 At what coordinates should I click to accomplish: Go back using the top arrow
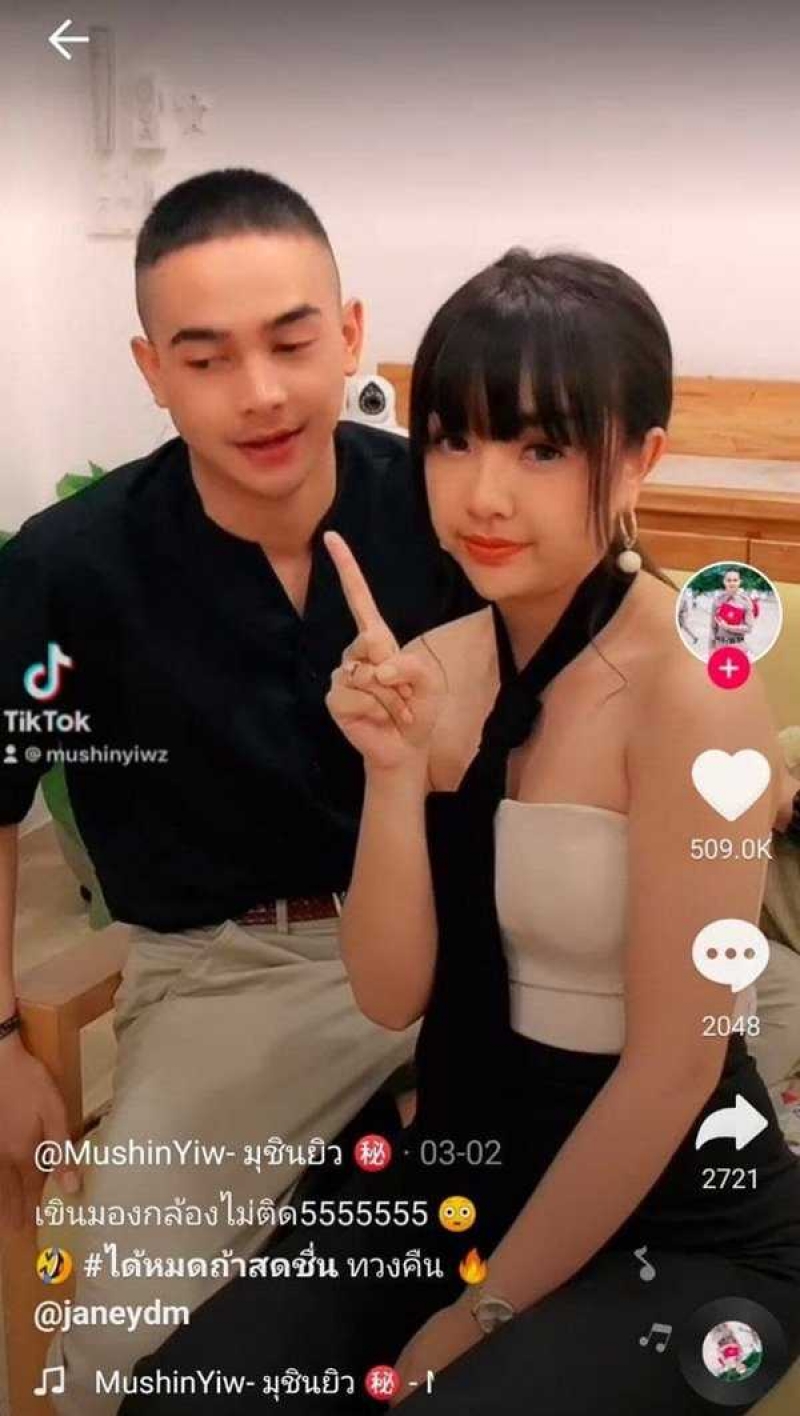[68, 40]
